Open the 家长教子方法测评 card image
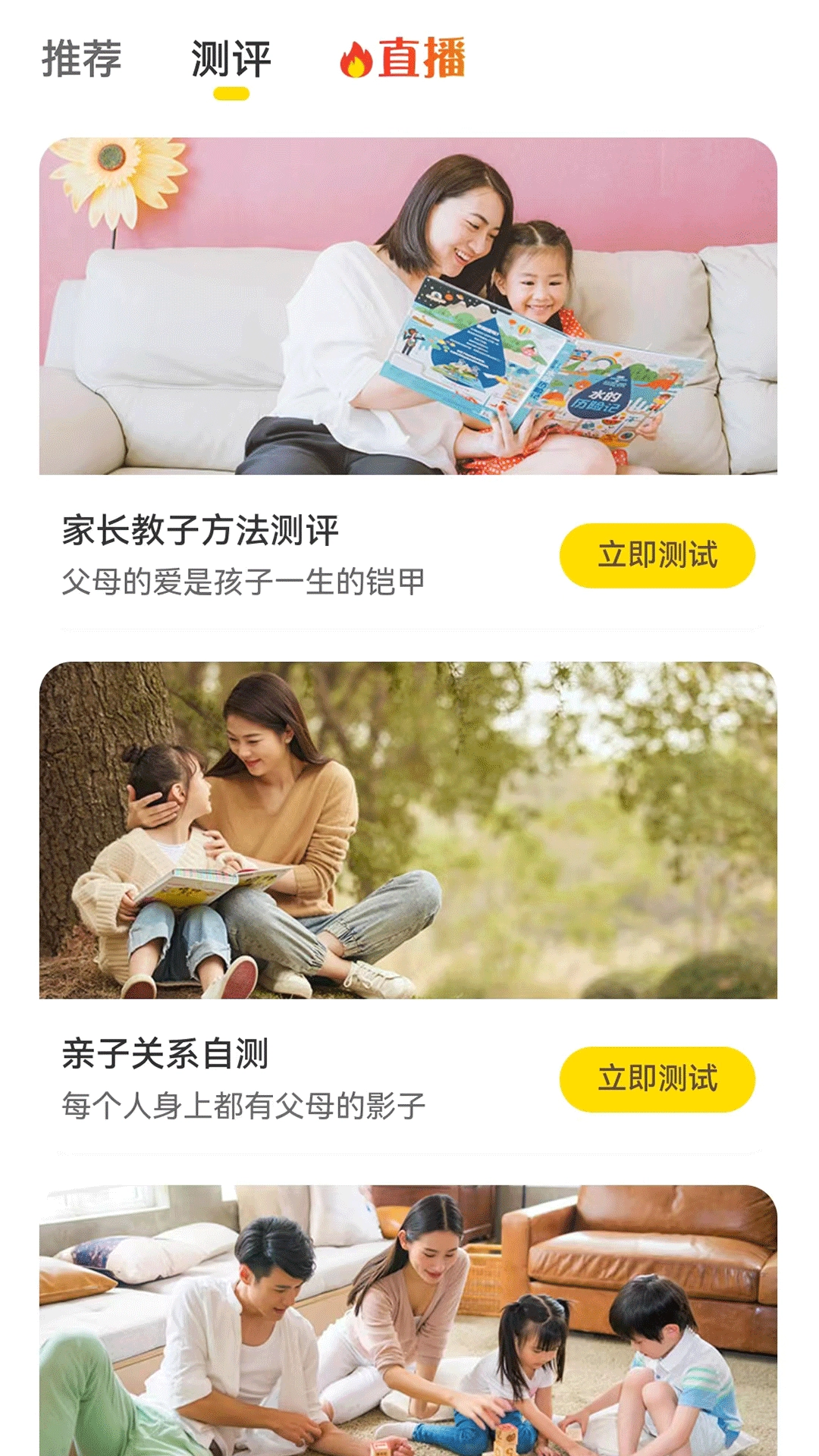 [408, 306]
